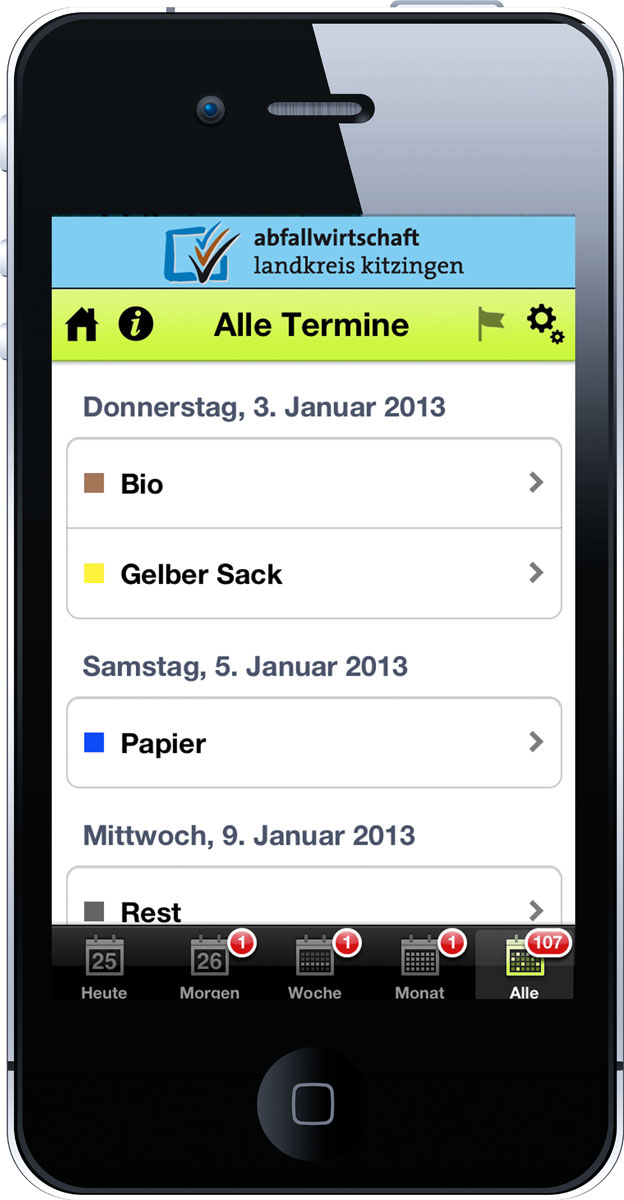Screen dimensions: 624x1200
Task: Switch to the Morgen tab
Action: [210, 964]
